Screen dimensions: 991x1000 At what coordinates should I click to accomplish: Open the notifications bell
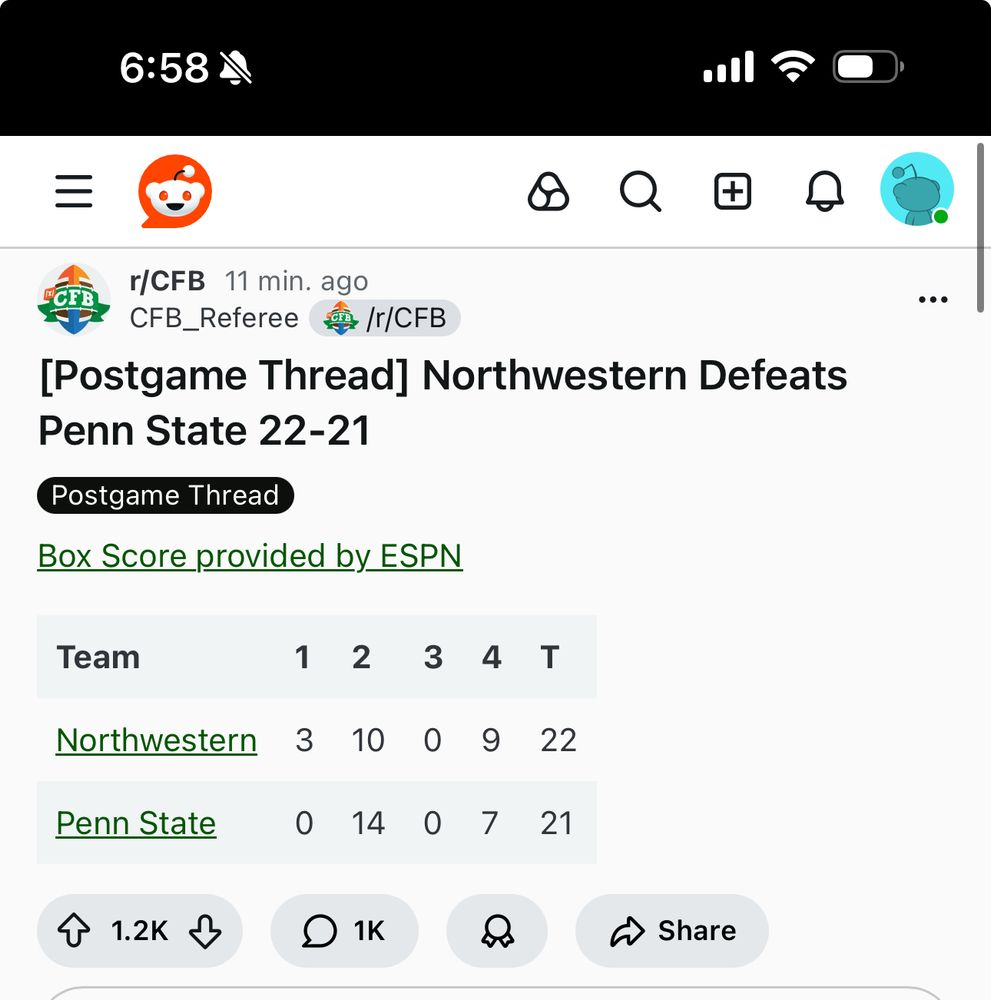tap(825, 191)
